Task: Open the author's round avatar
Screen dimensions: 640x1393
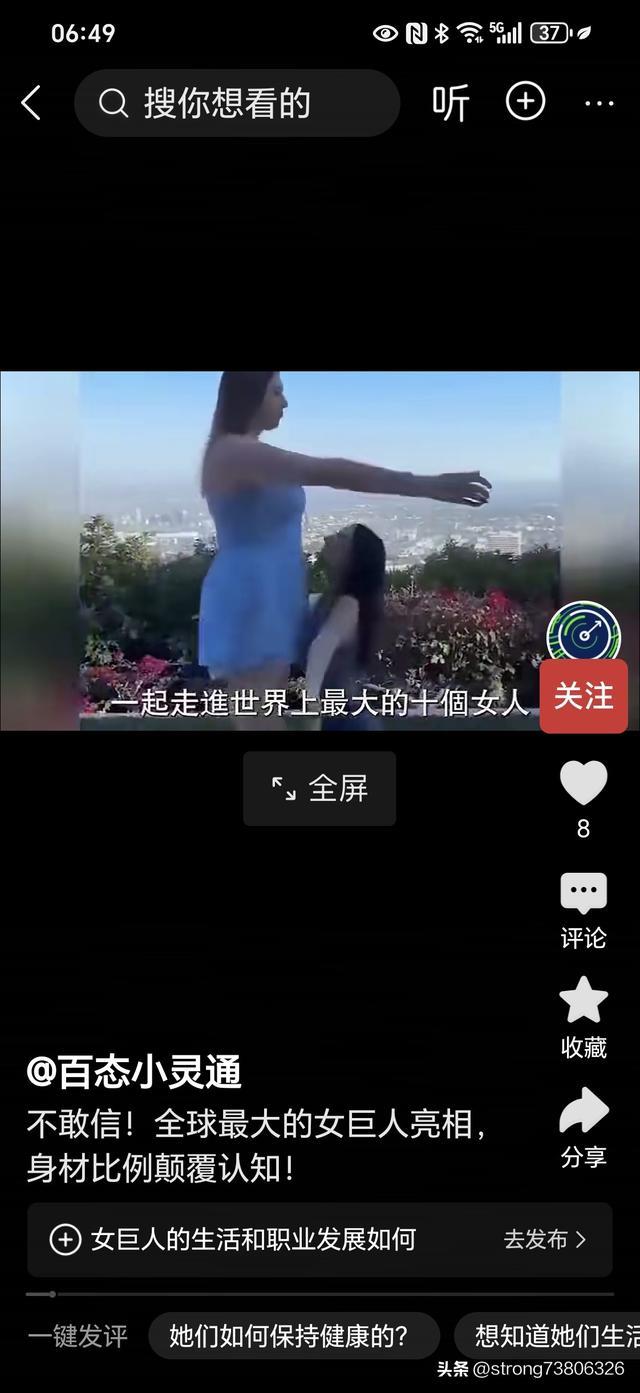Action: (583, 632)
